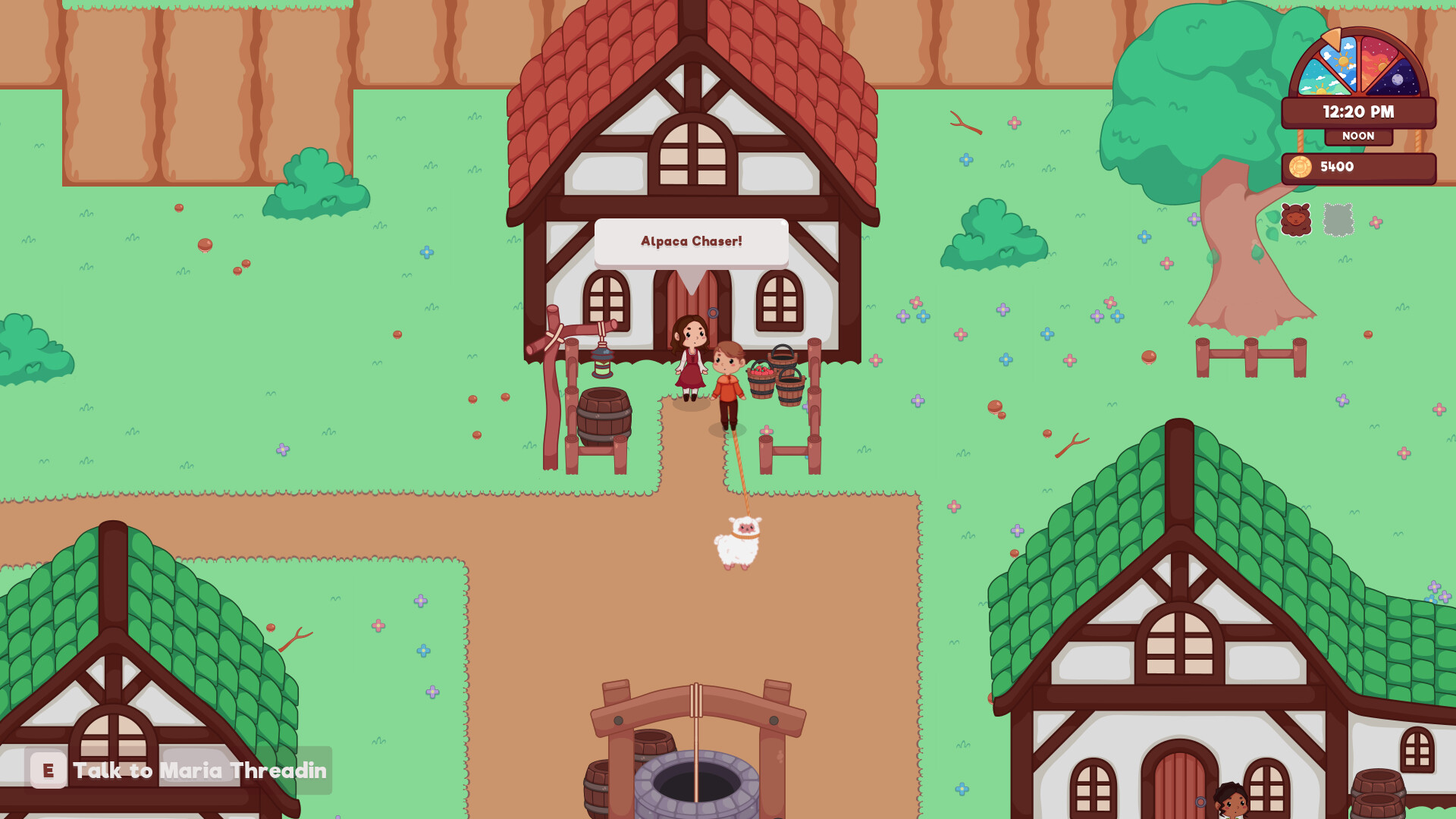The height and width of the screenshot is (819, 1456).
Task: Select the brown alpaca icon under the coins
Action: (1295, 219)
